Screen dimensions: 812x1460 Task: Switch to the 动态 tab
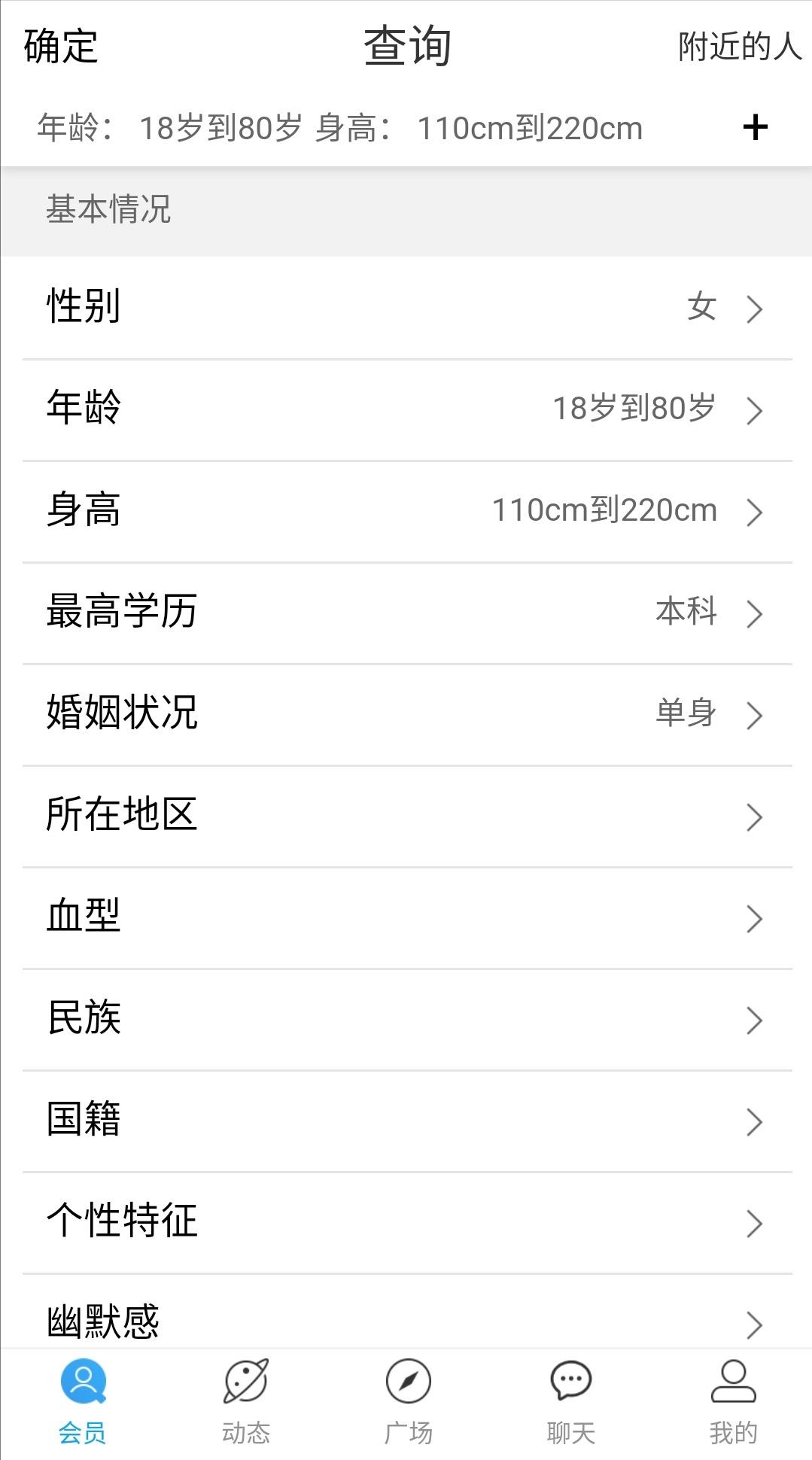pyautogui.click(x=245, y=1402)
